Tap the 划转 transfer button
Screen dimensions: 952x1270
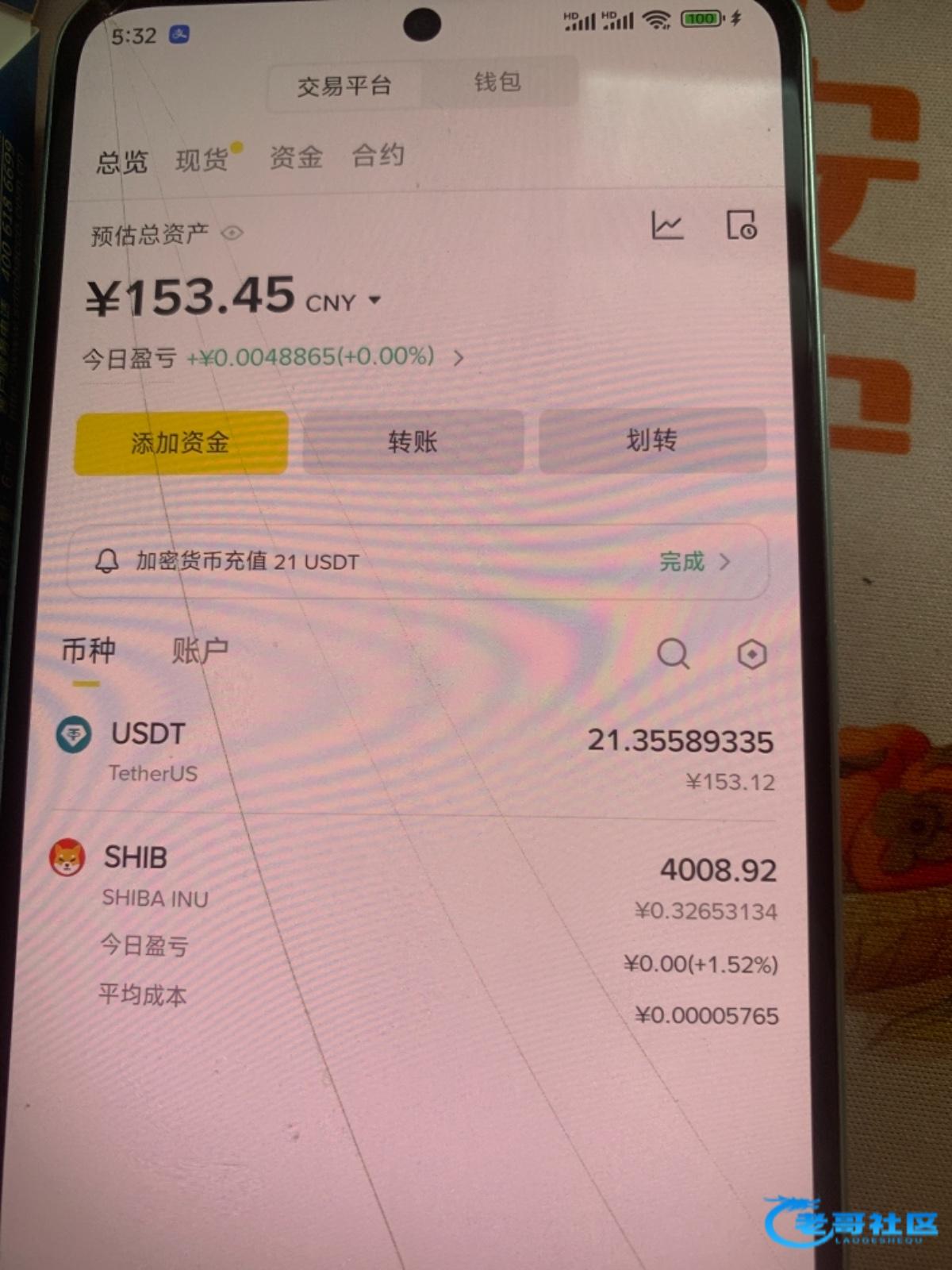(x=652, y=440)
